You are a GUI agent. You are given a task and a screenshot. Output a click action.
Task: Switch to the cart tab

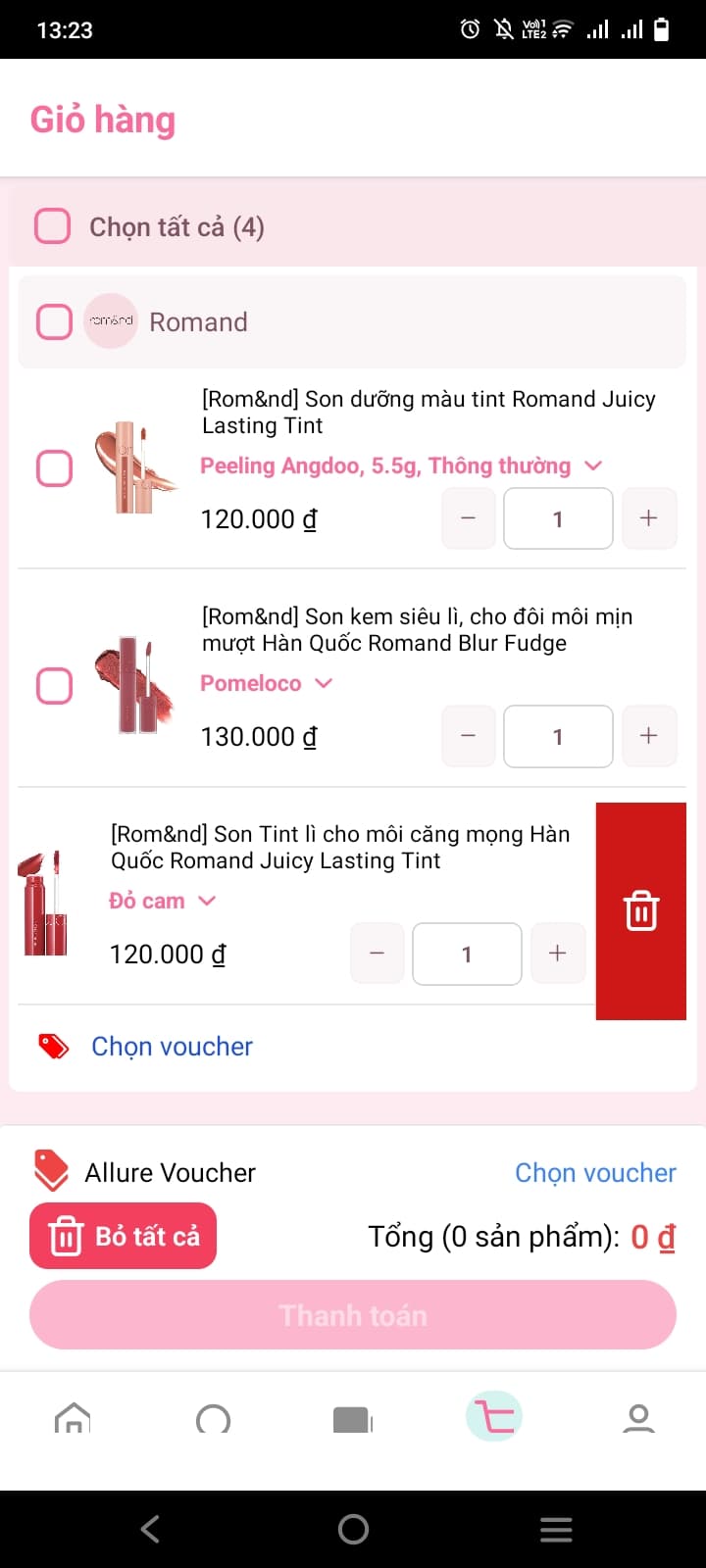(x=494, y=1415)
